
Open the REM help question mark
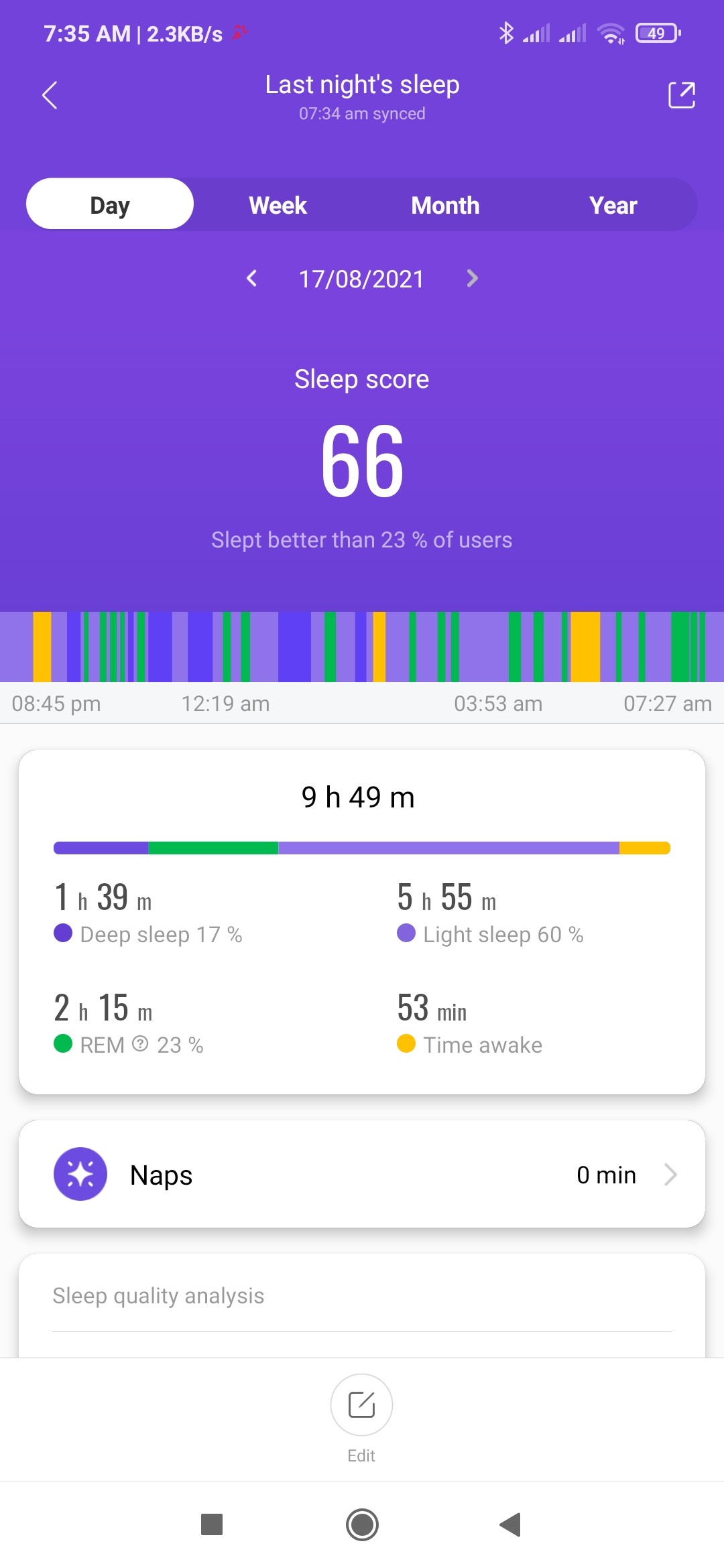[140, 1044]
